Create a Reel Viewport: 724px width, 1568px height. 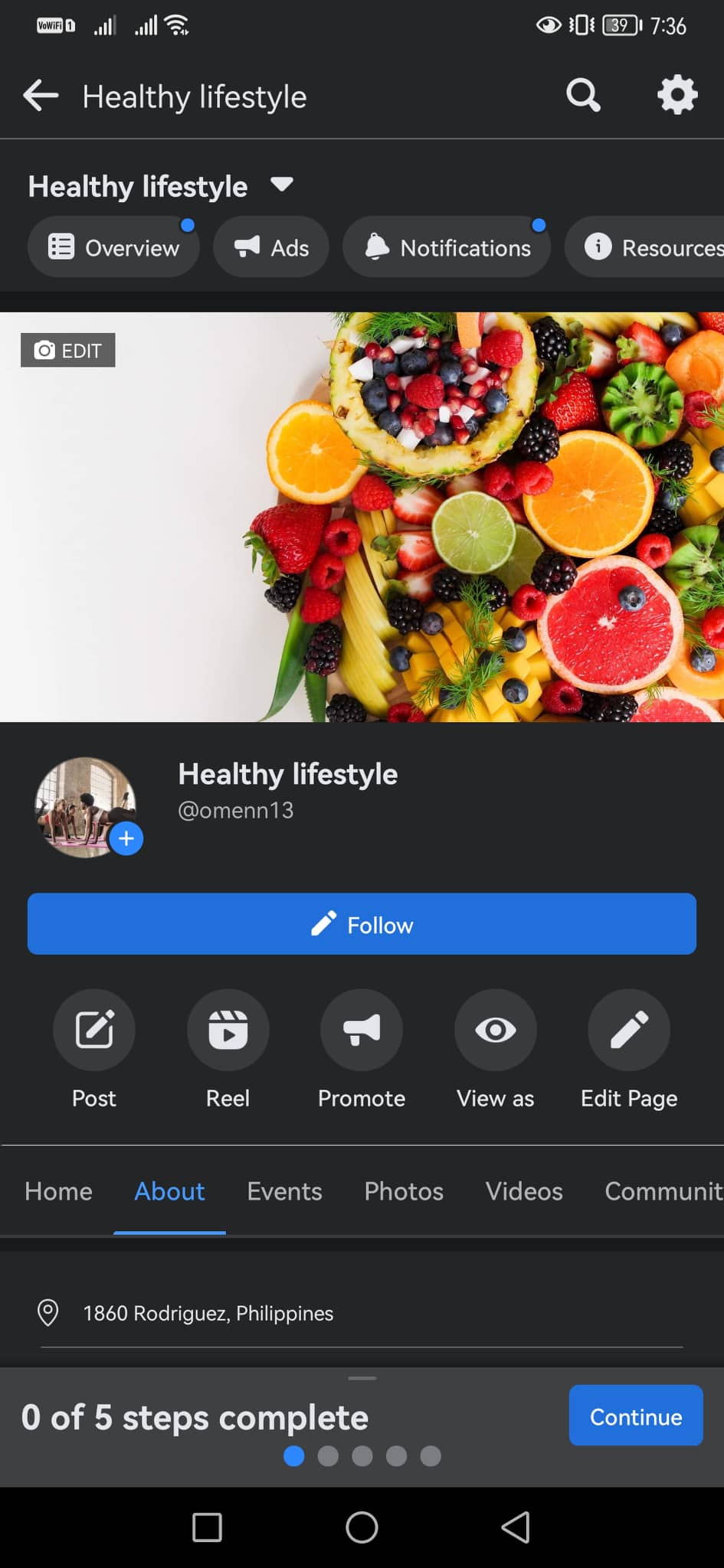coord(228,1030)
